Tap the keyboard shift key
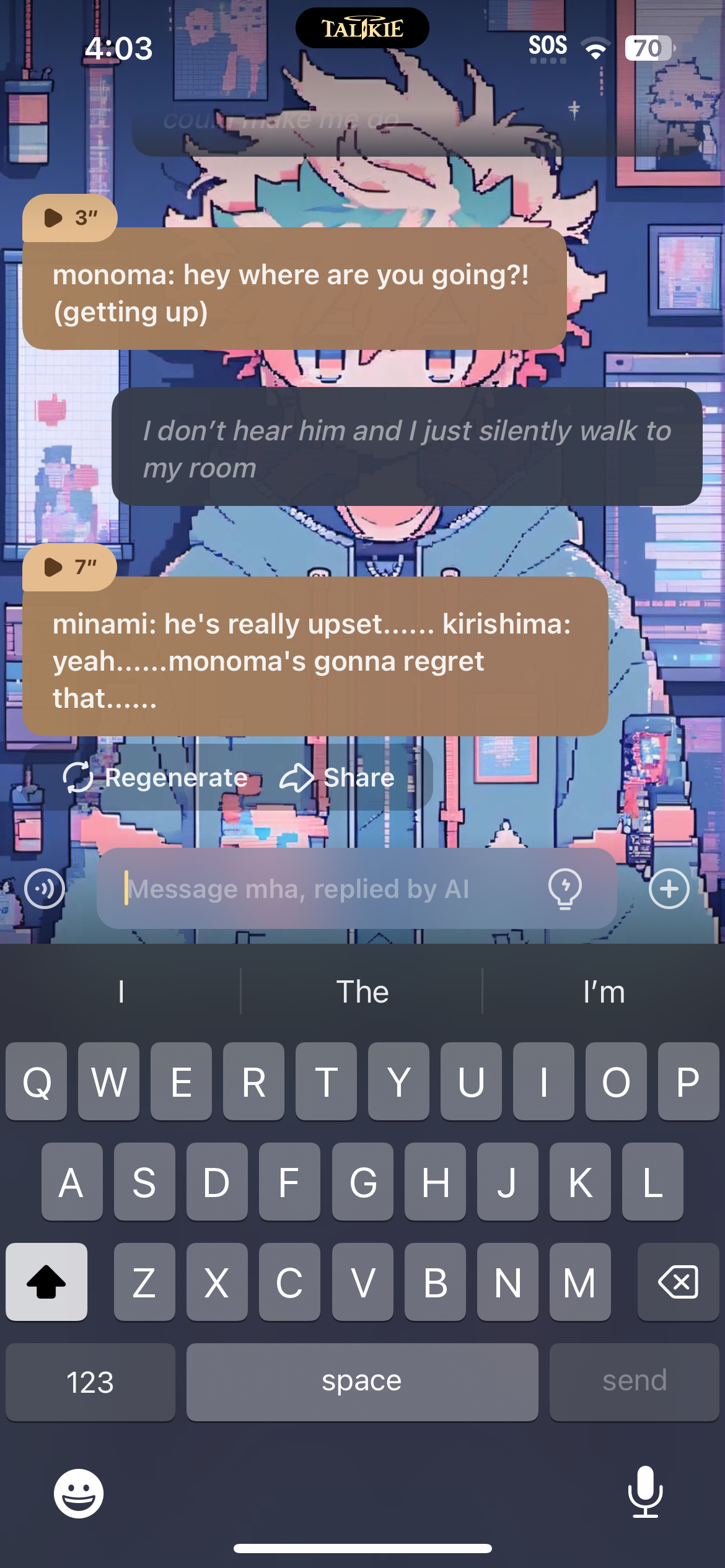This screenshot has height=1568, width=725. [46, 1281]
